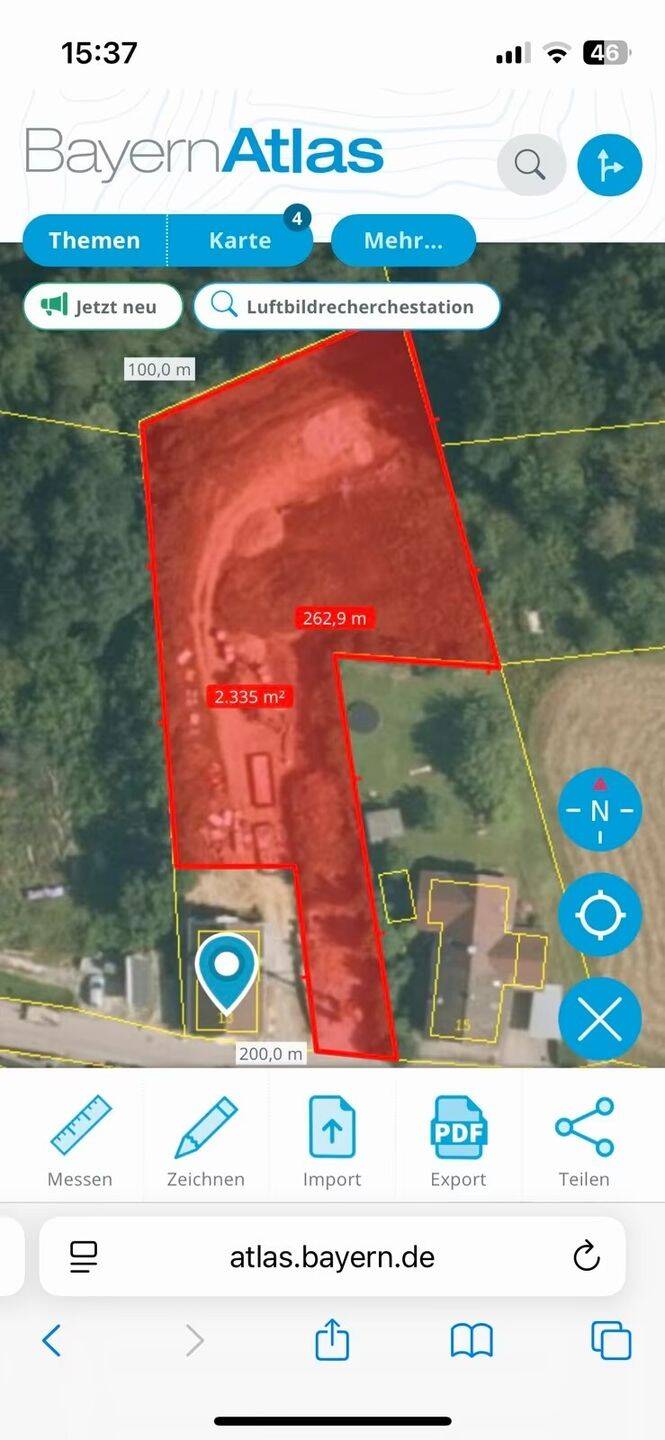Center map on my location
The width and height of the screenshot is (665, 1440).
coord(600,914)
